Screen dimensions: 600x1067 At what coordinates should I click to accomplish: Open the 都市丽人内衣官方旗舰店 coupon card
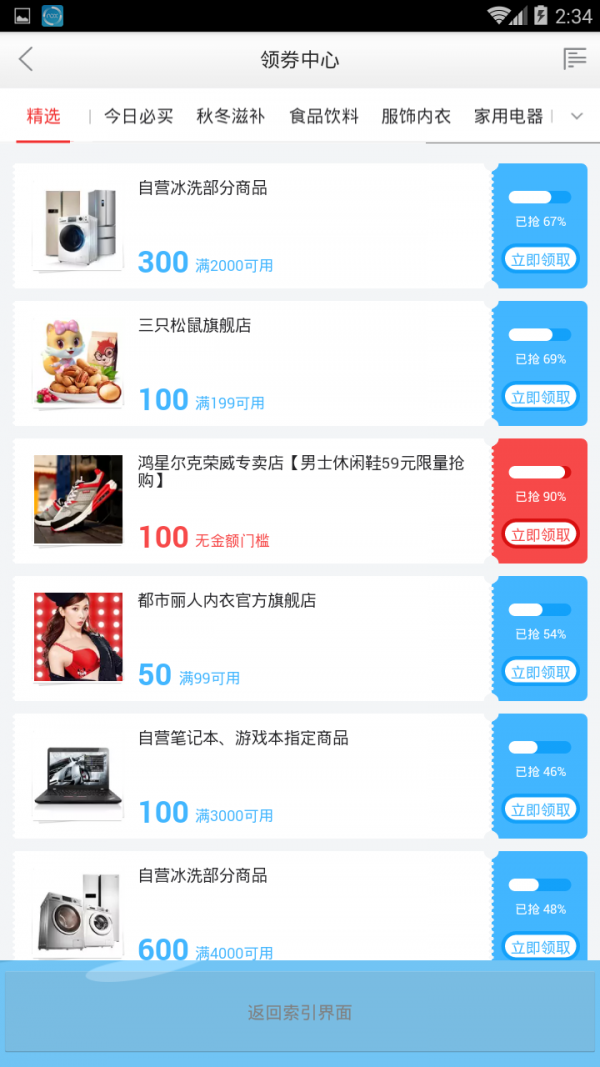tap(250, 639)
